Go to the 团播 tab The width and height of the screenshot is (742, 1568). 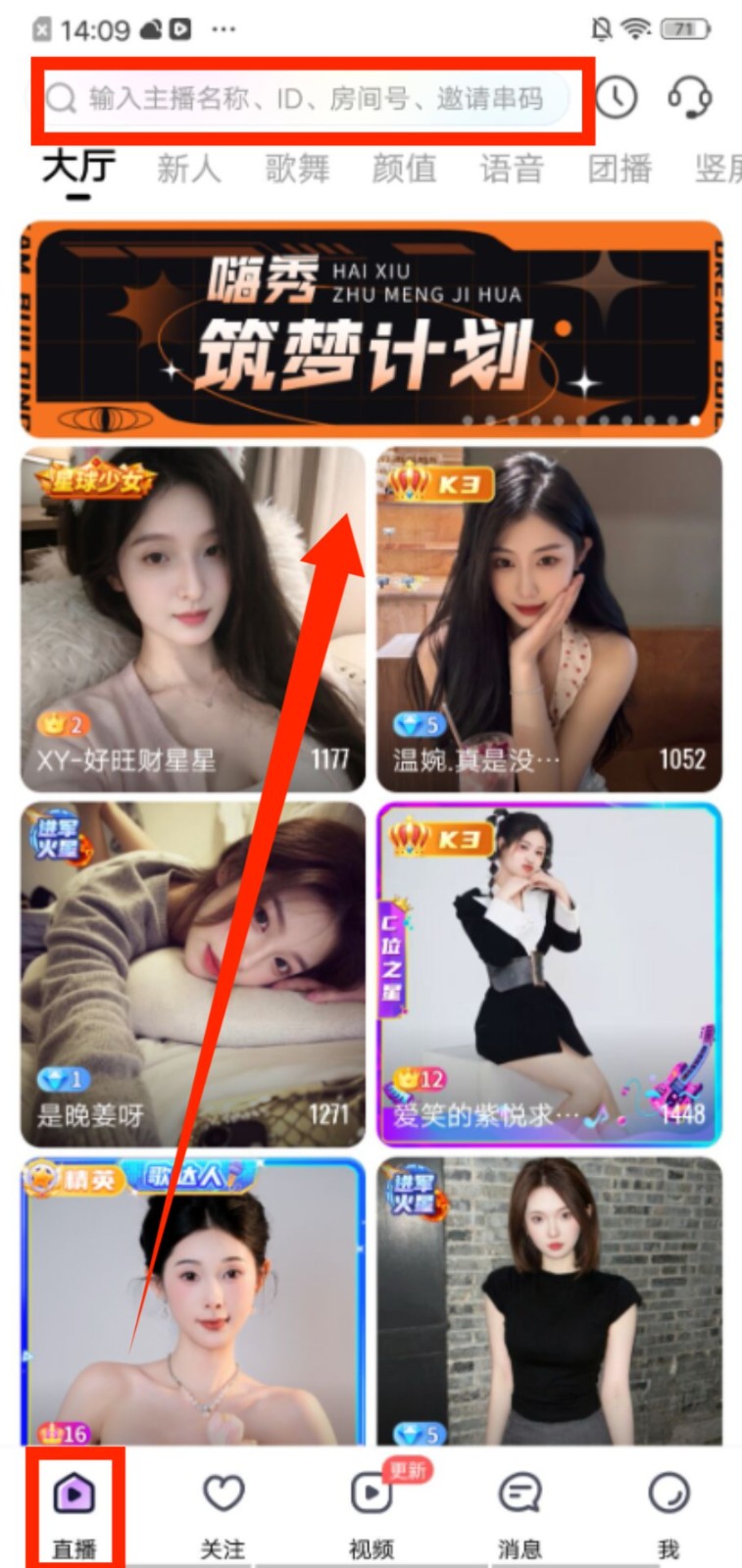pos(618,169)
